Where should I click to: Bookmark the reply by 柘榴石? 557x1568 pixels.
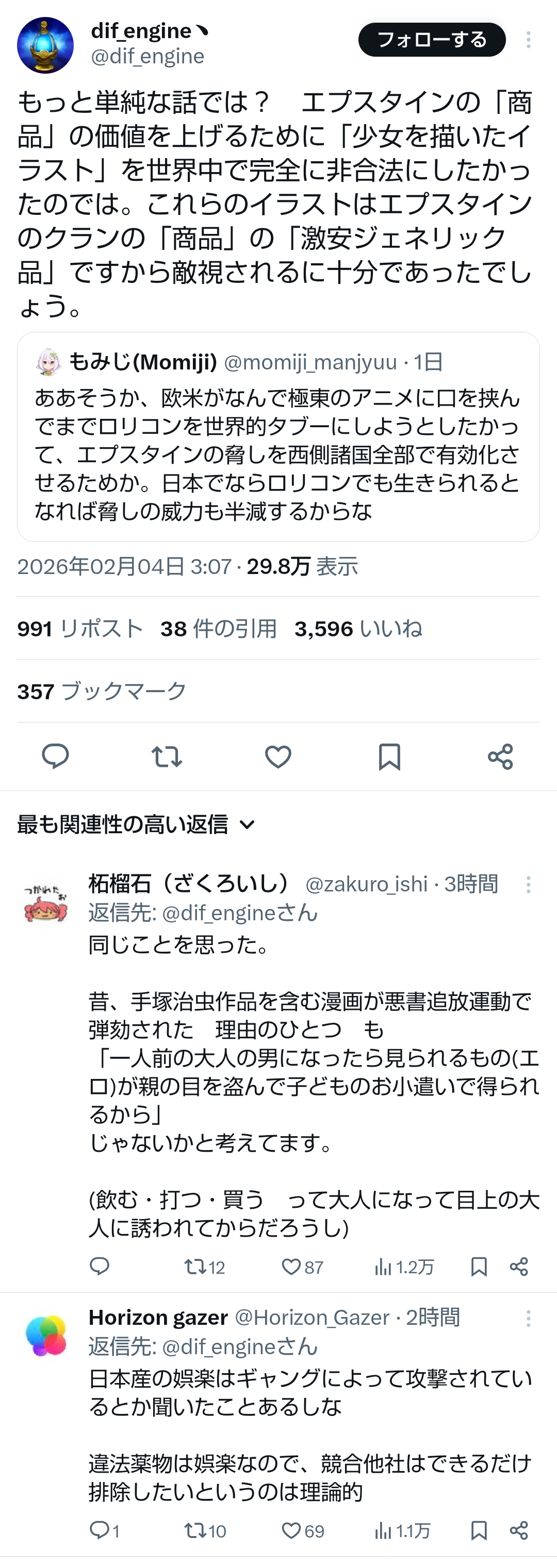point(479,1267)
